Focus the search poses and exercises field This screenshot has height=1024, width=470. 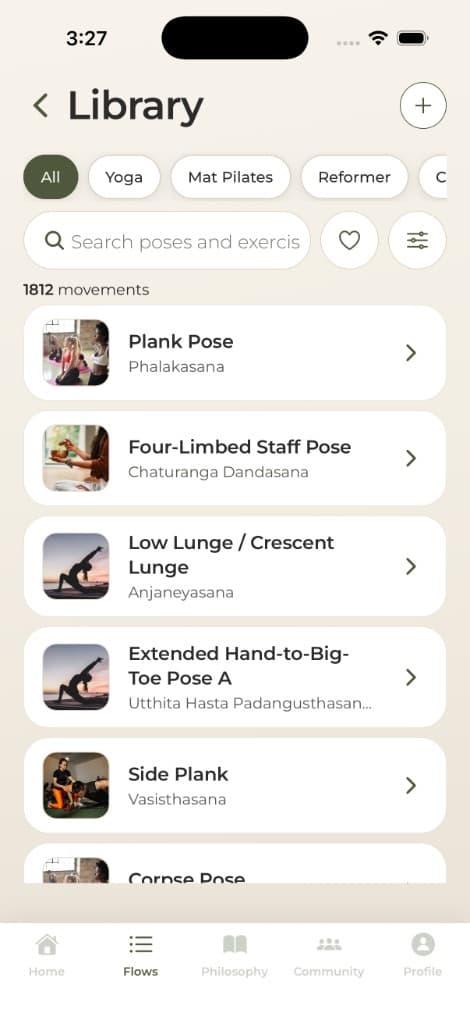(x=167, y=241)
